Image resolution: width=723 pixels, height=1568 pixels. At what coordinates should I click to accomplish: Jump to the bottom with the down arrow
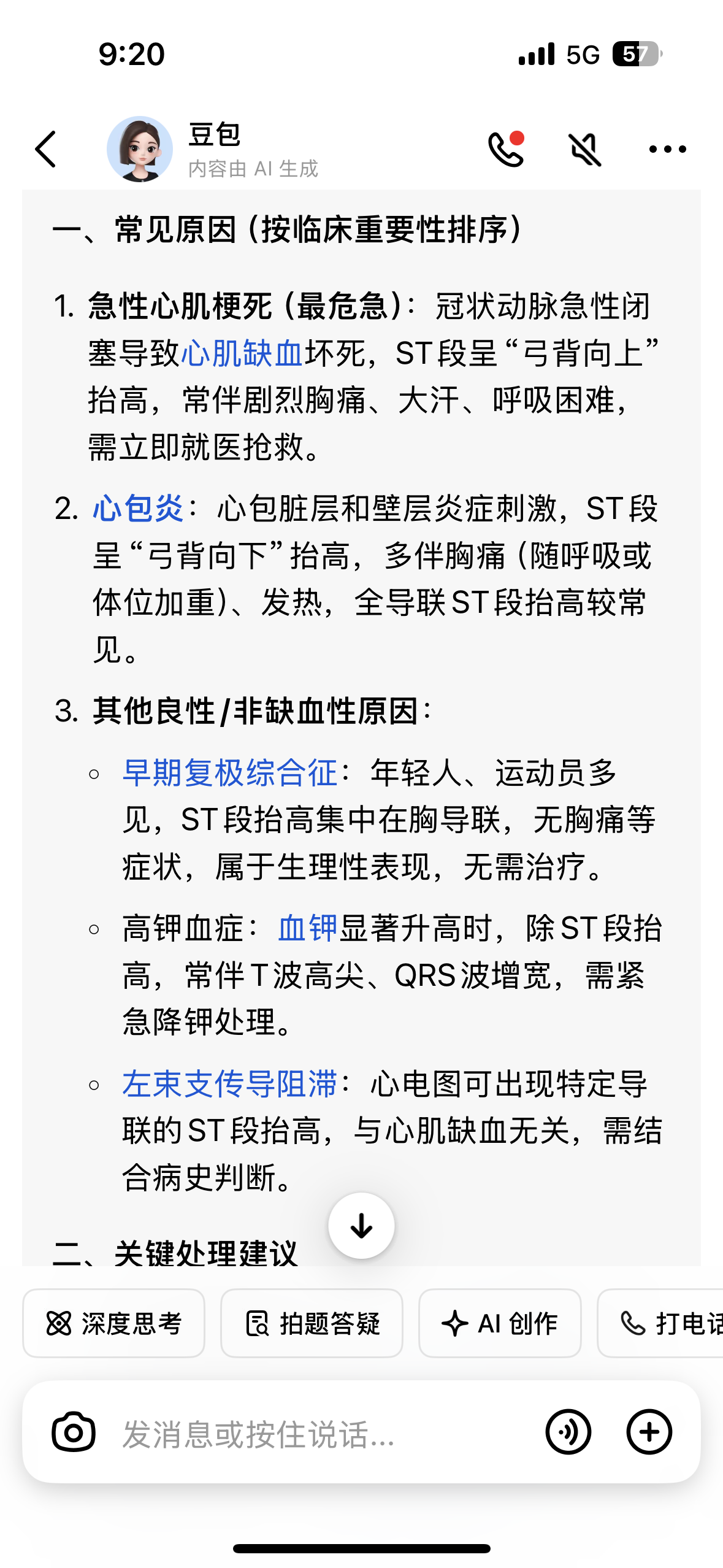(x=361, y=1225)
